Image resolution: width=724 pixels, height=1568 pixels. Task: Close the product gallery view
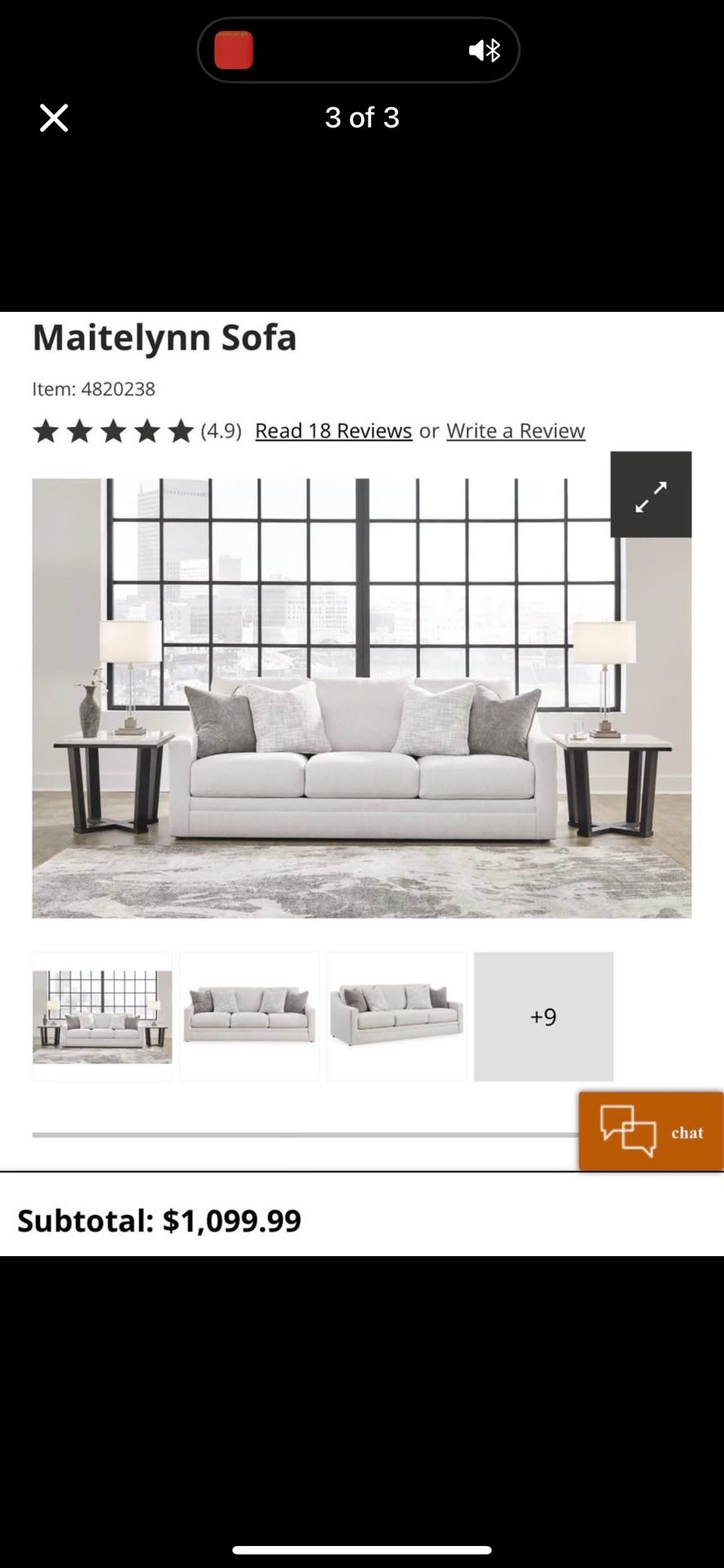(54, 118)
